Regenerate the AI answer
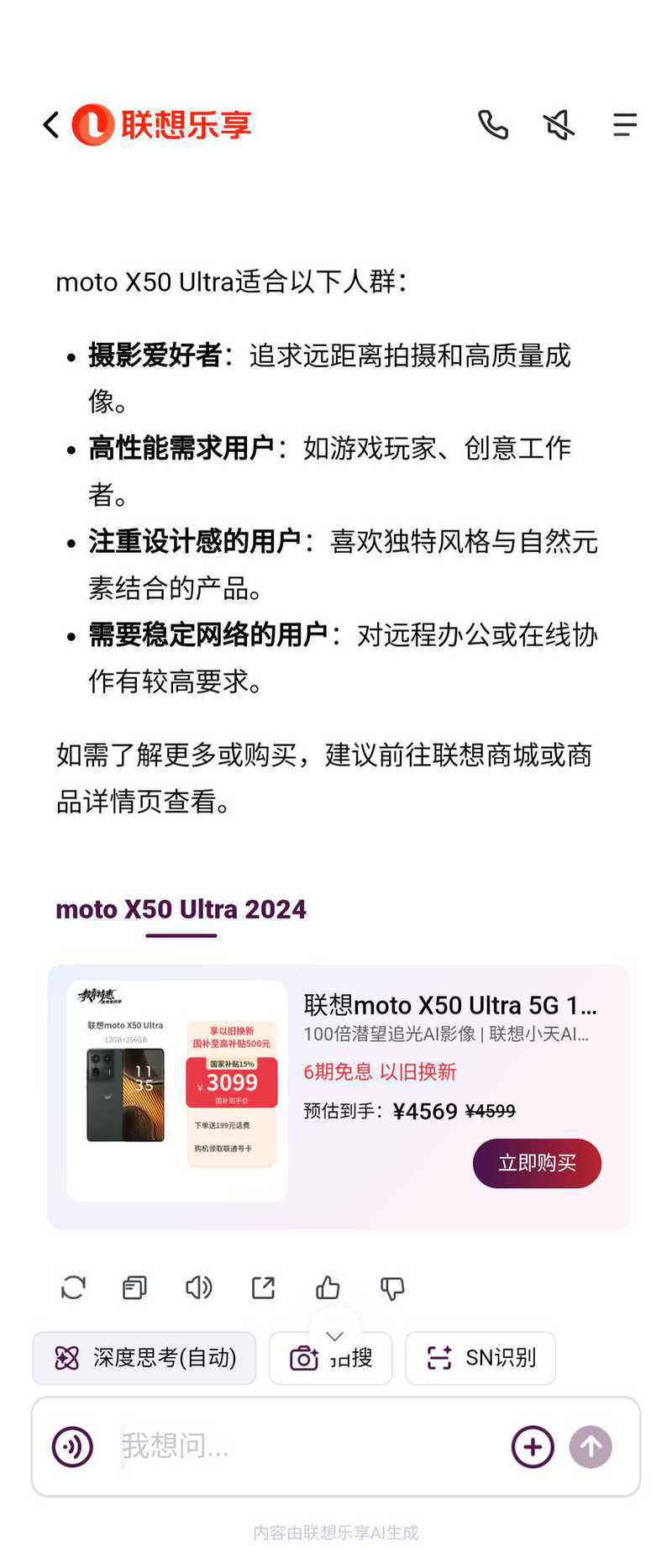The width and height of the screenshot is (672, 1568). coord(73,1287)
